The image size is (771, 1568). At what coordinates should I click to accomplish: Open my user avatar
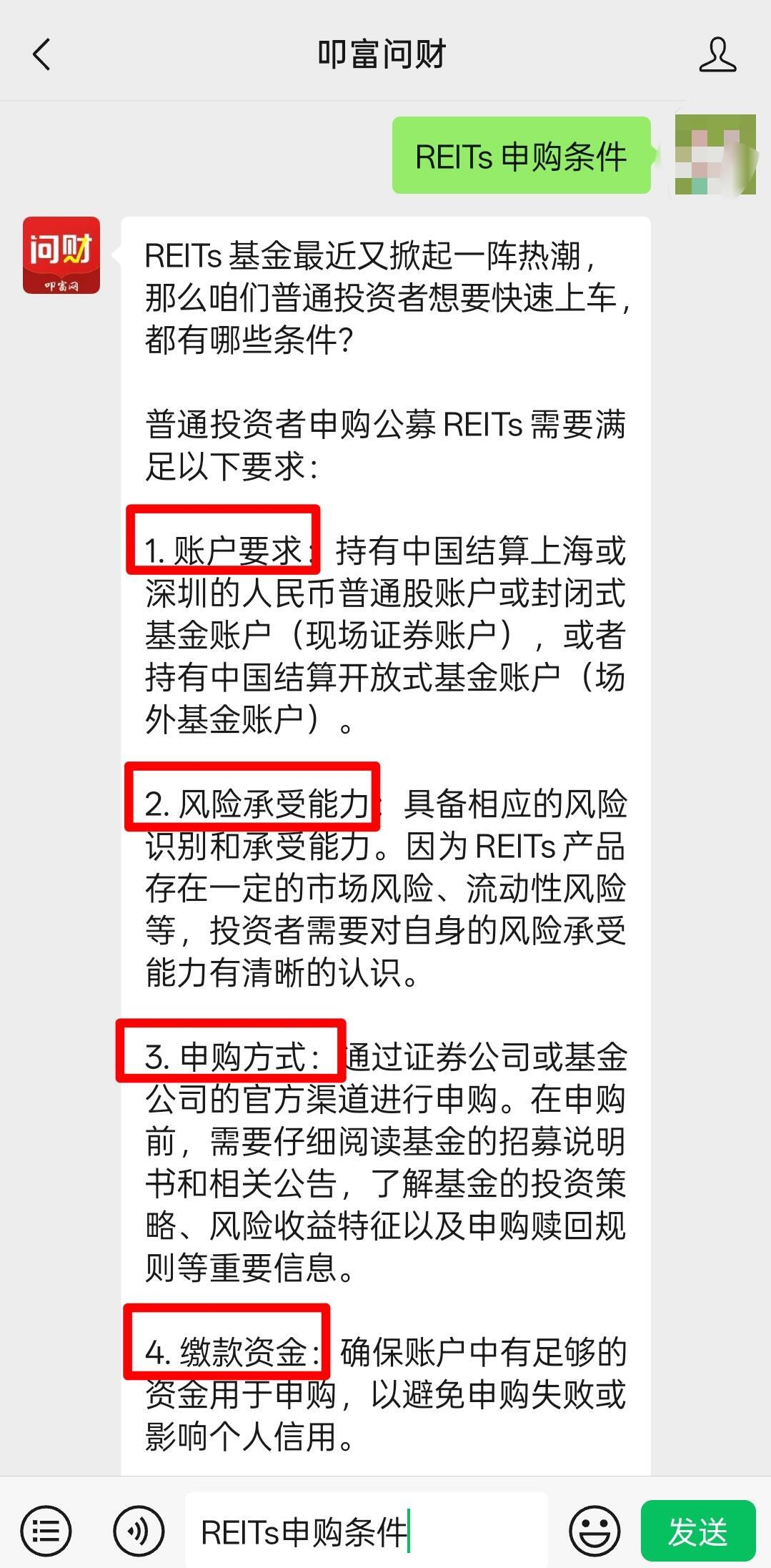[x=715, y=154]
